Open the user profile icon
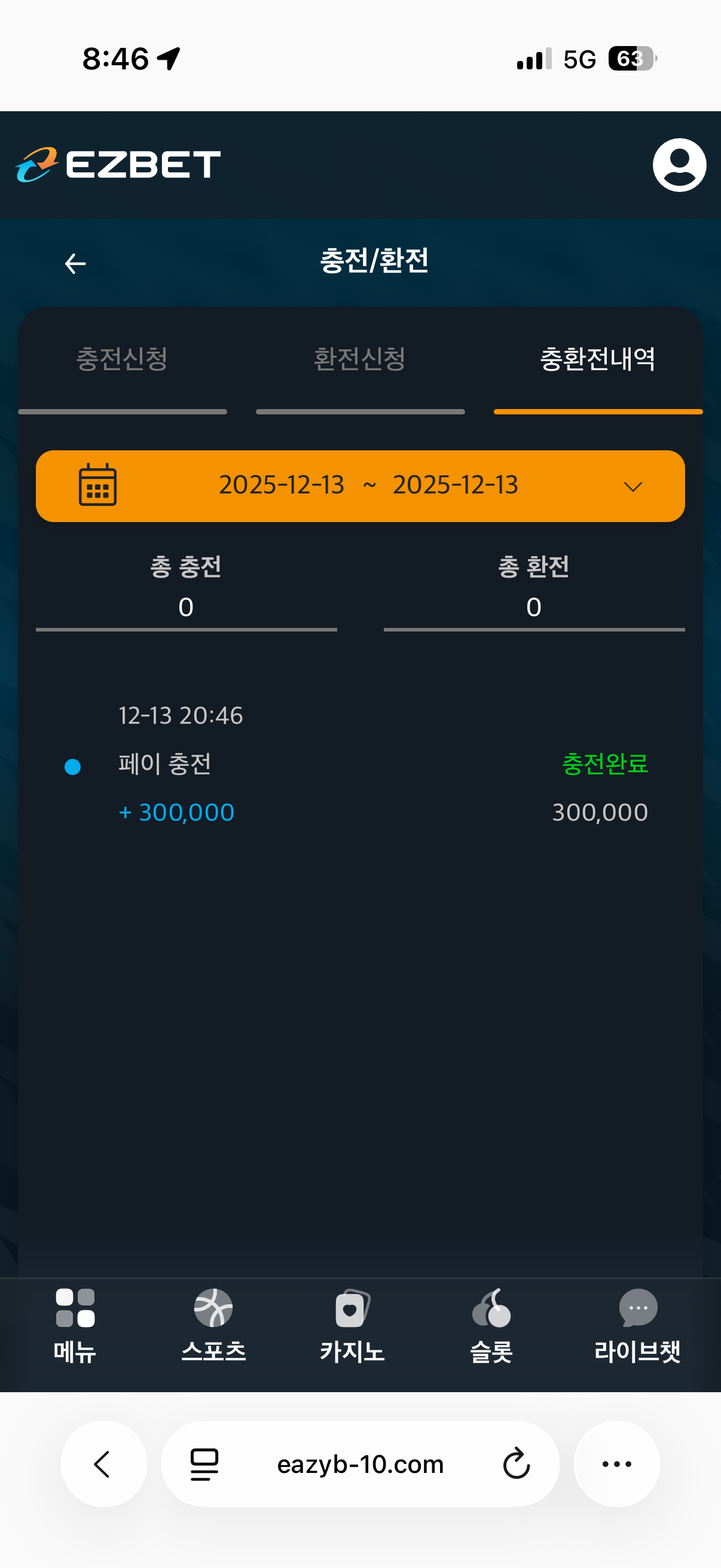The image size is (721, 1568). 679,165
